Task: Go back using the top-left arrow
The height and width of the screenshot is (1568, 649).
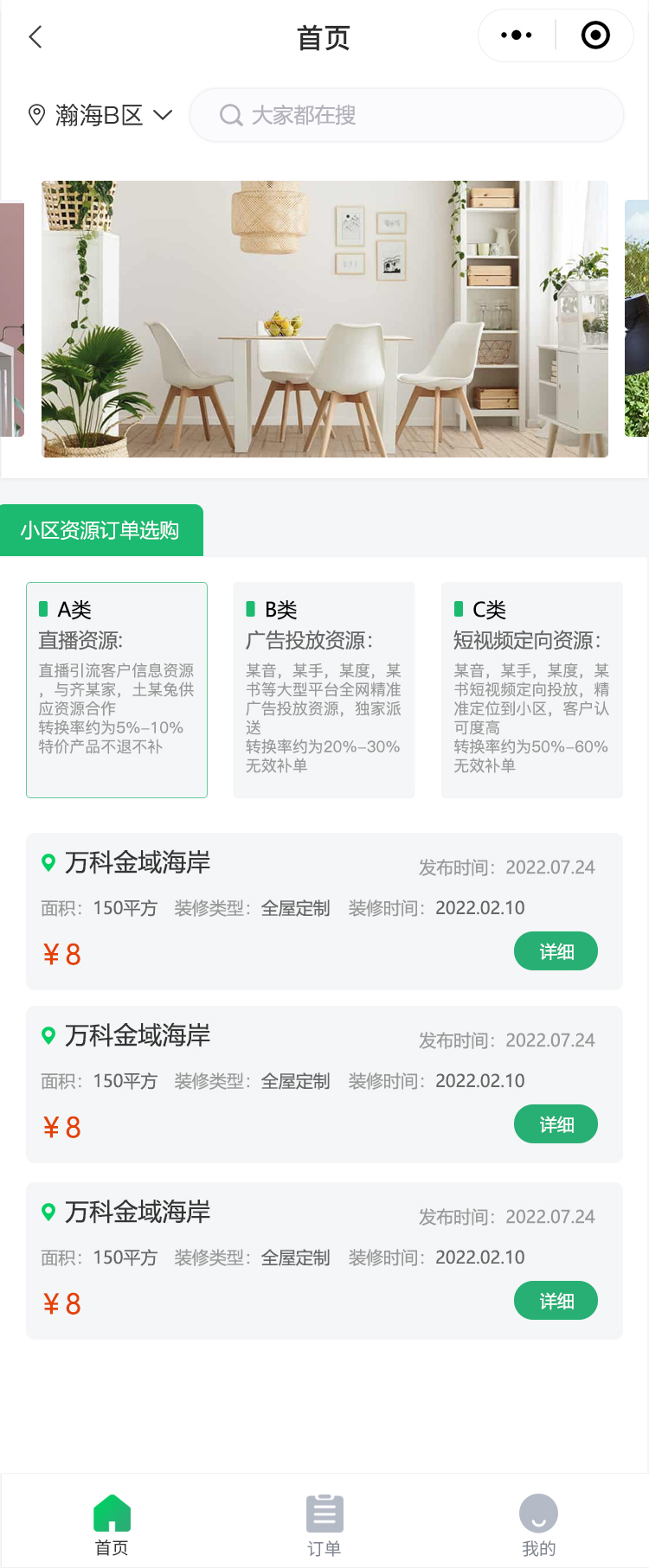Action: (35, 37)
